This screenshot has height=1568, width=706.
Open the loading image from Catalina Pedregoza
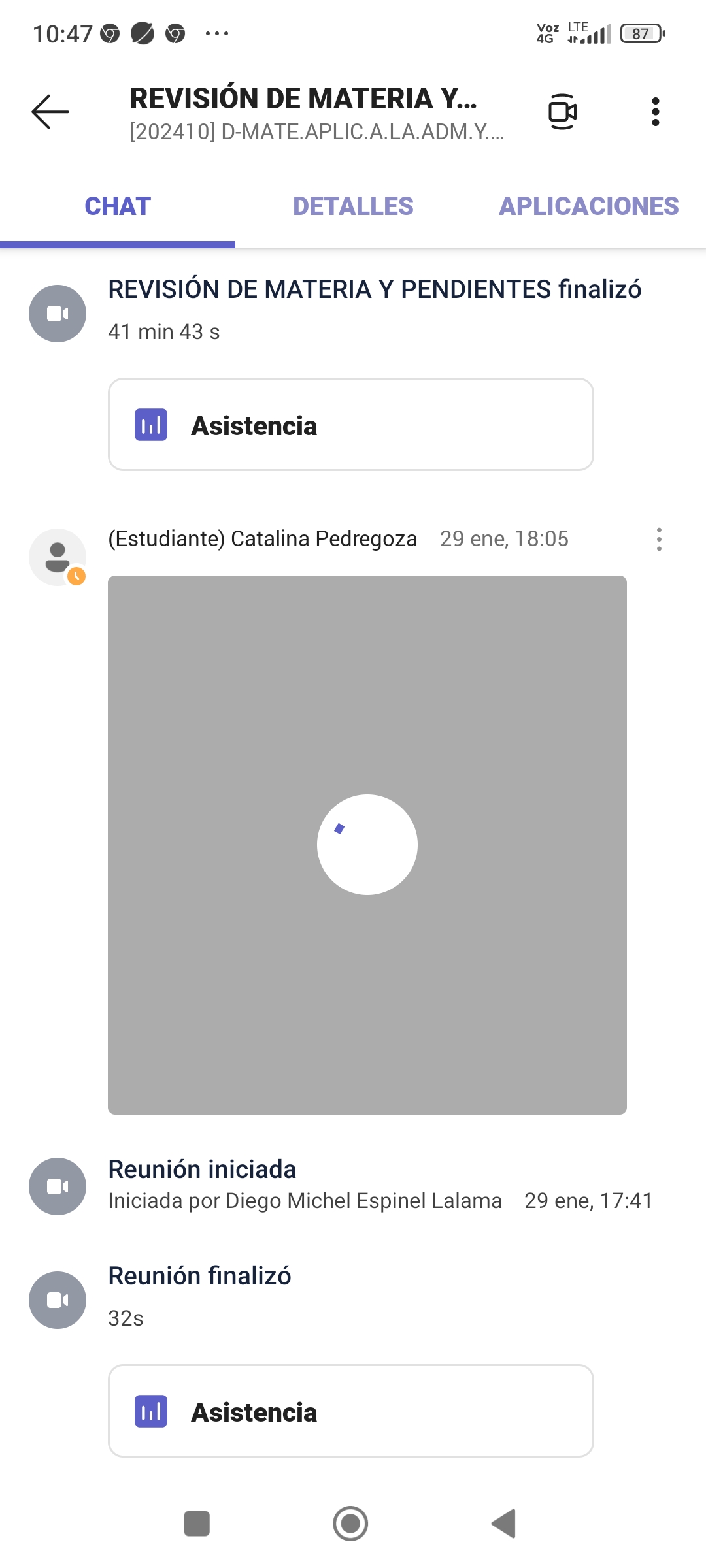click(367, 844)
